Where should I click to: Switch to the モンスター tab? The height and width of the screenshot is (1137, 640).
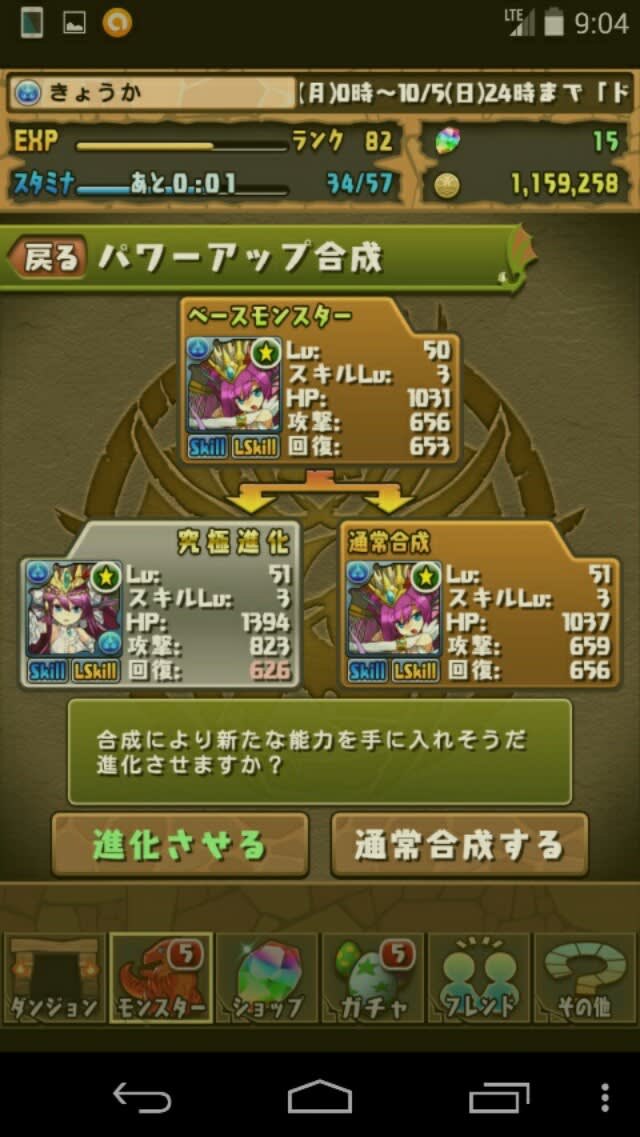160,978
